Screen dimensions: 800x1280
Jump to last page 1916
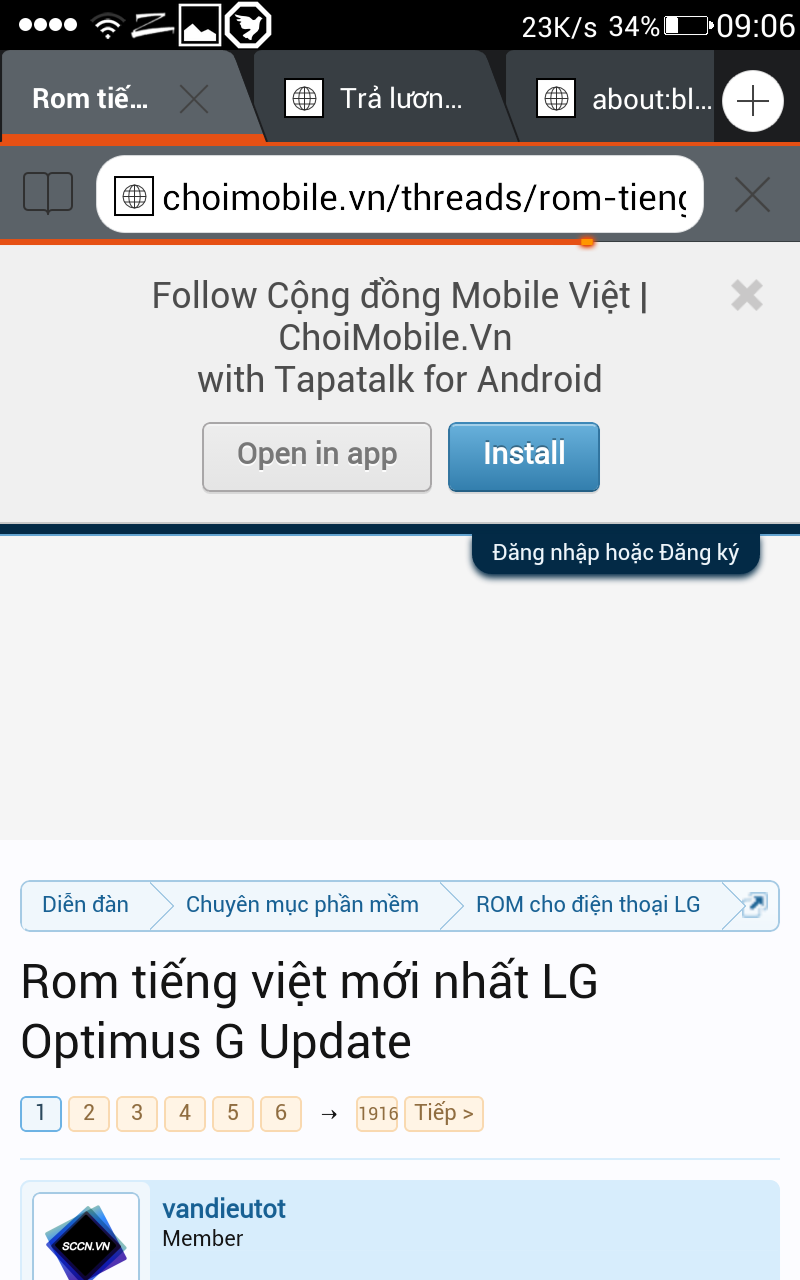[x=377, y=1114]
